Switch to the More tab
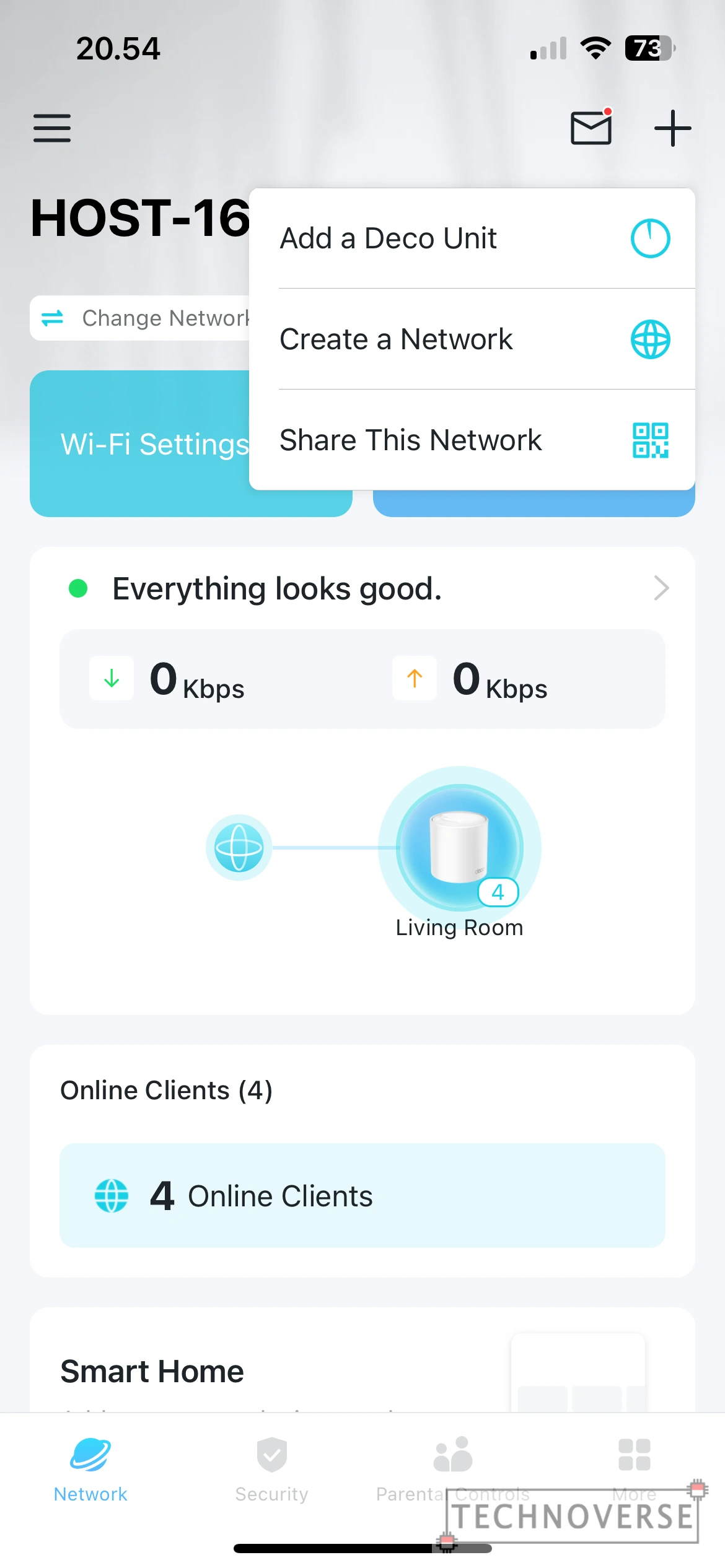 (635, 1469)
